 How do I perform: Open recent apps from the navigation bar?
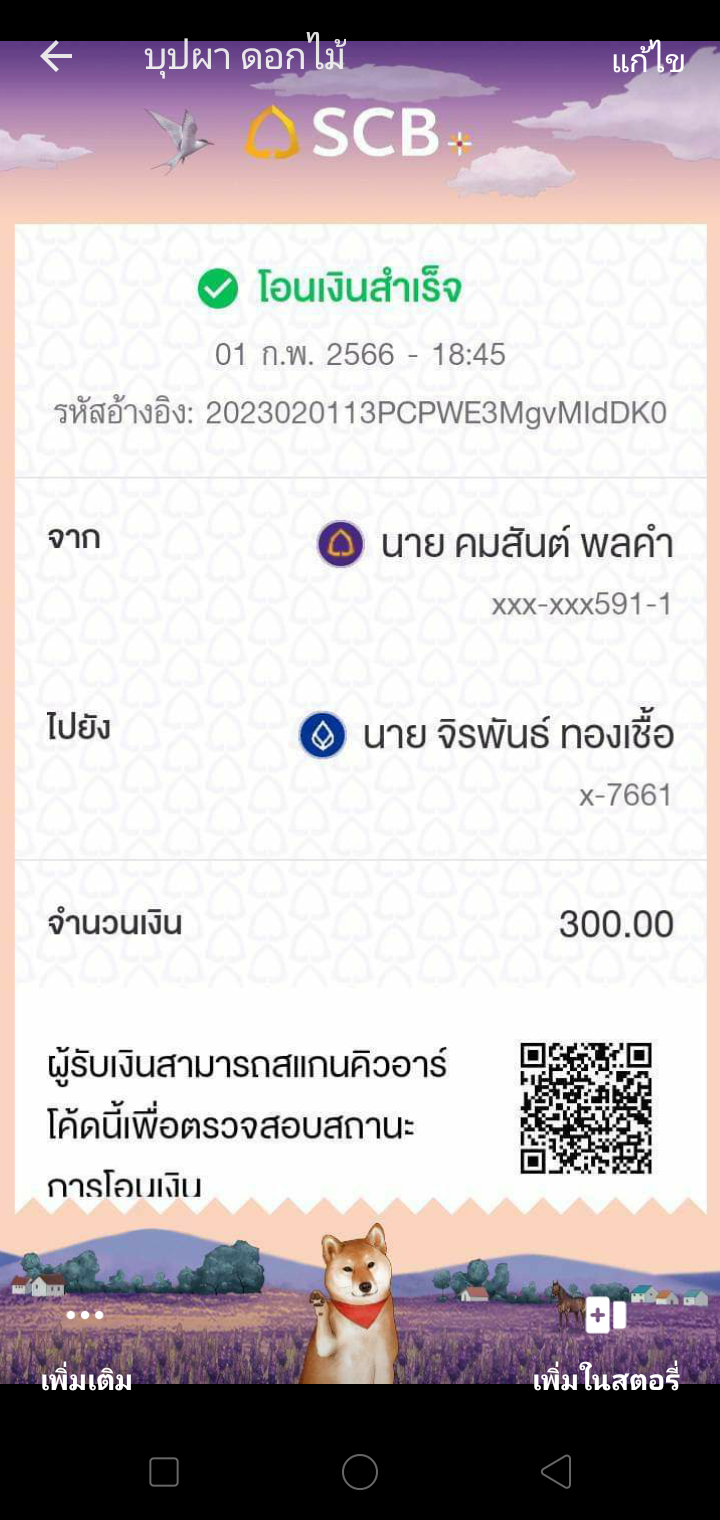click(164, 1471)
